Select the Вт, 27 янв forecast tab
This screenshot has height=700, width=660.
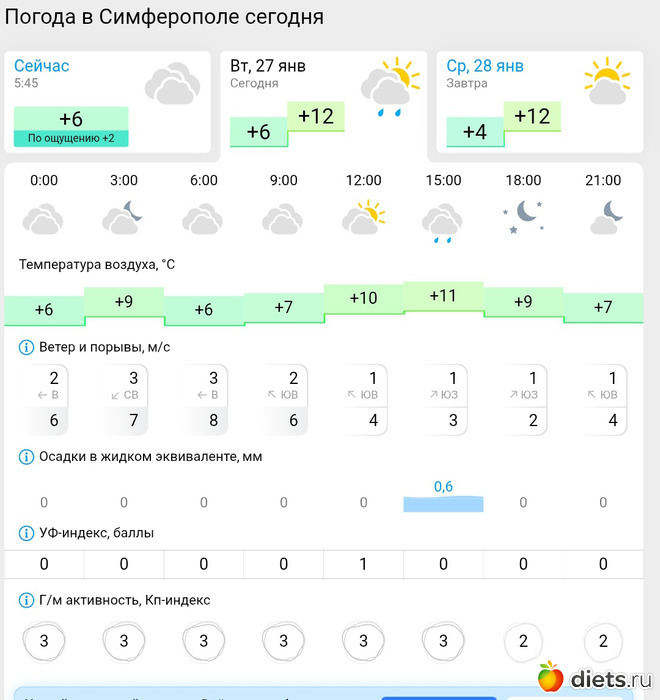[322, 101]
